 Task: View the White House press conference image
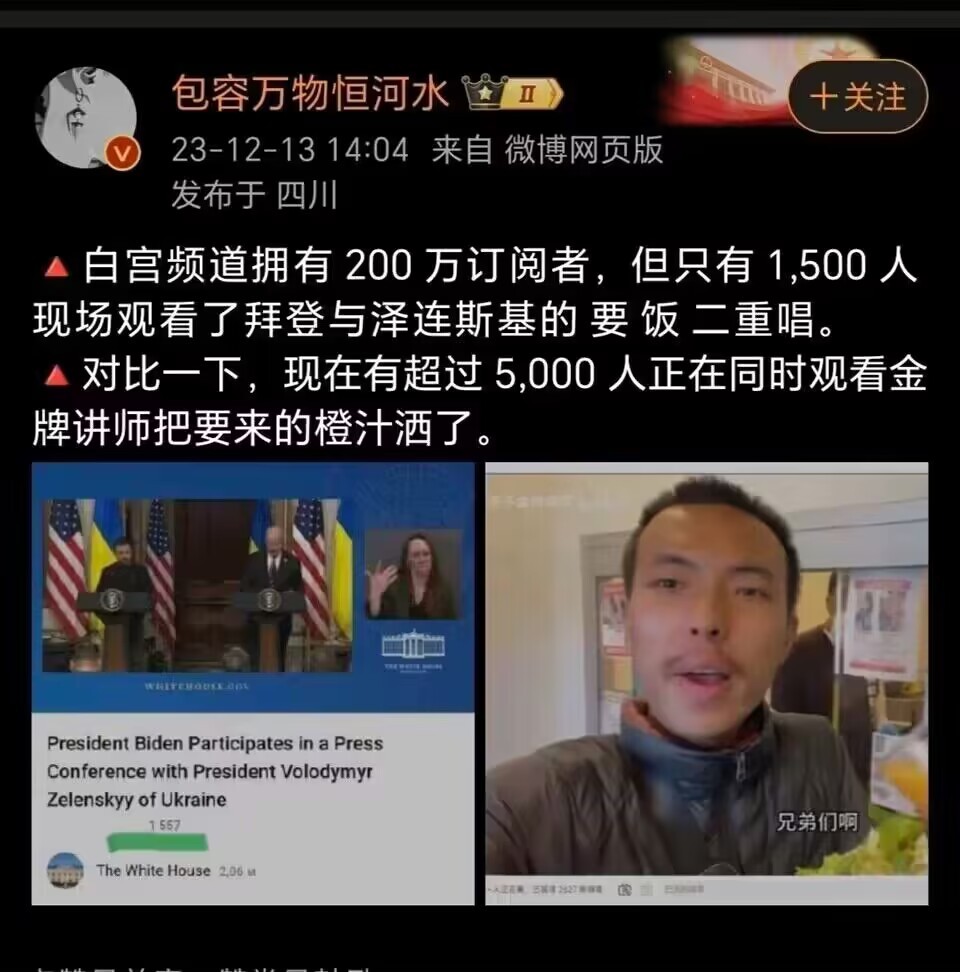(x=253, y=683)
